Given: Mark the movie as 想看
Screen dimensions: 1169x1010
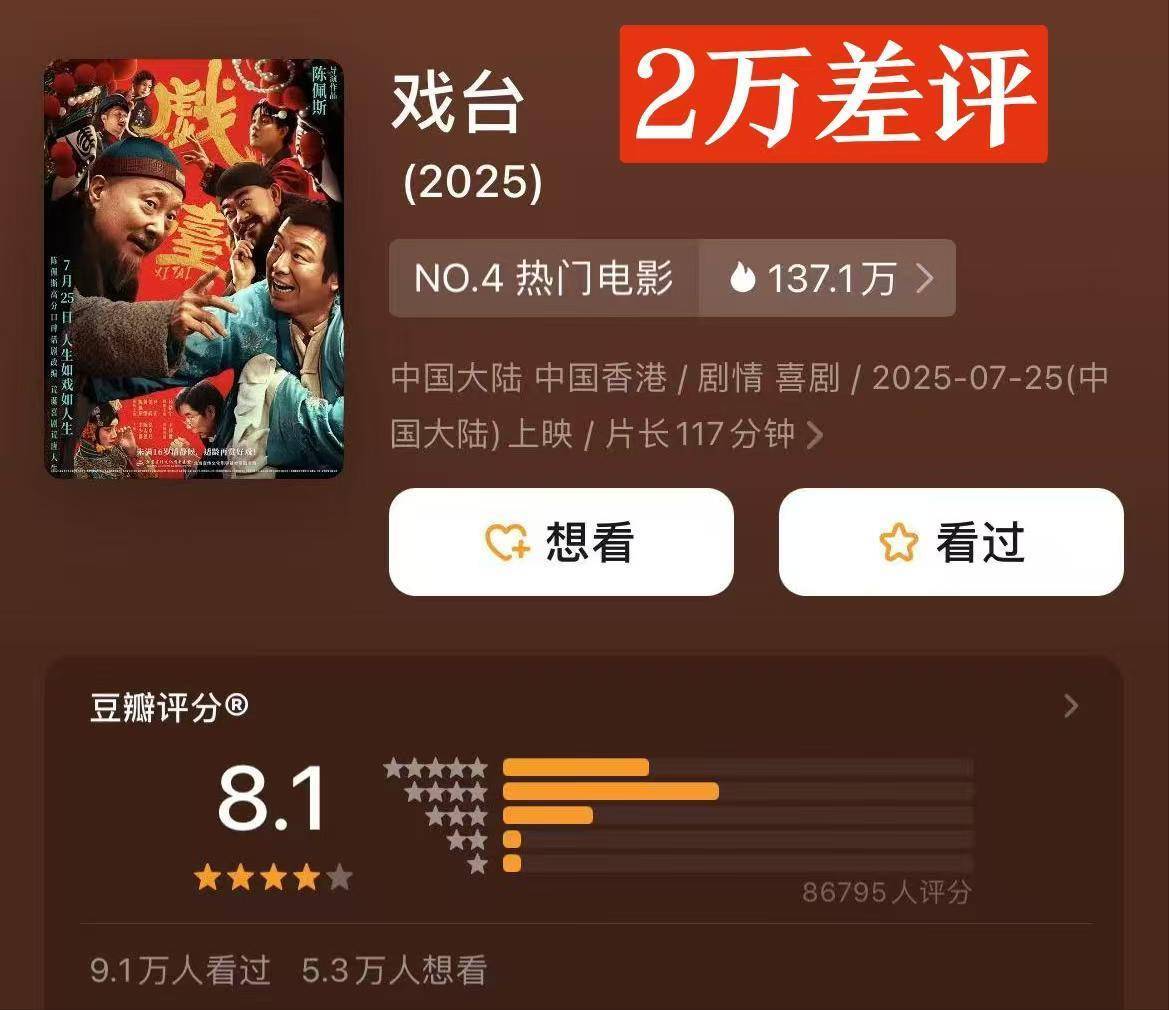Looking at the screenshot, I should coord(561,542).
